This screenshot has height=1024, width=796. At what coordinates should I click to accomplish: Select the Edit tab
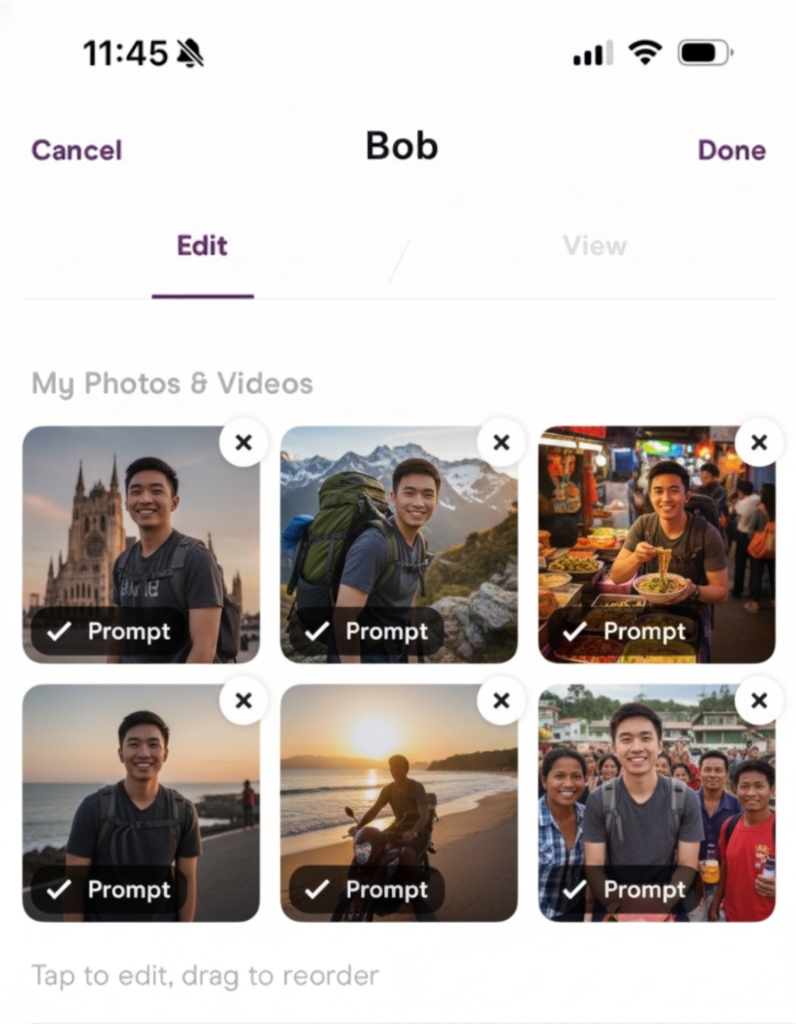point(202,246)
